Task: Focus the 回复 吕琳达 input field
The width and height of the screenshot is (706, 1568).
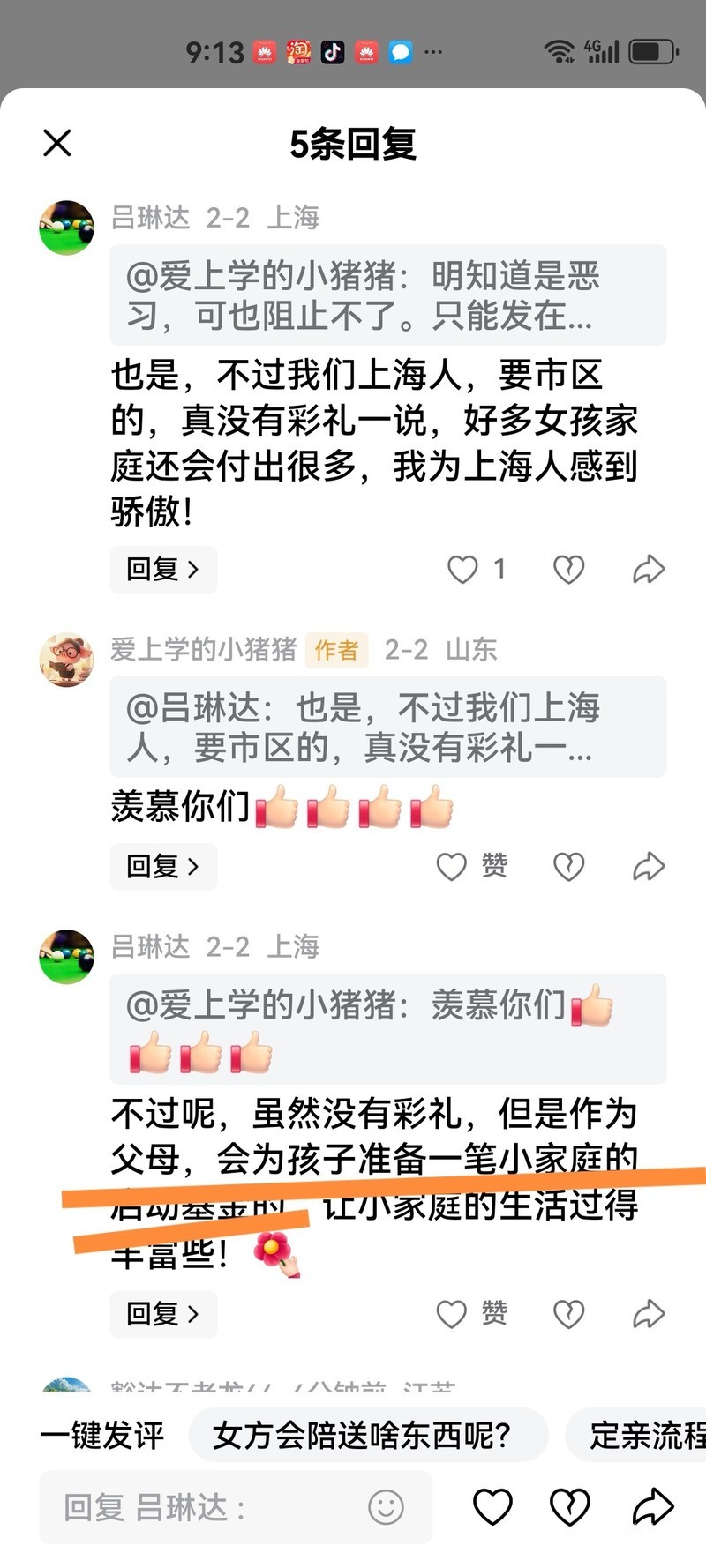Action: (x=203, y=1507)
